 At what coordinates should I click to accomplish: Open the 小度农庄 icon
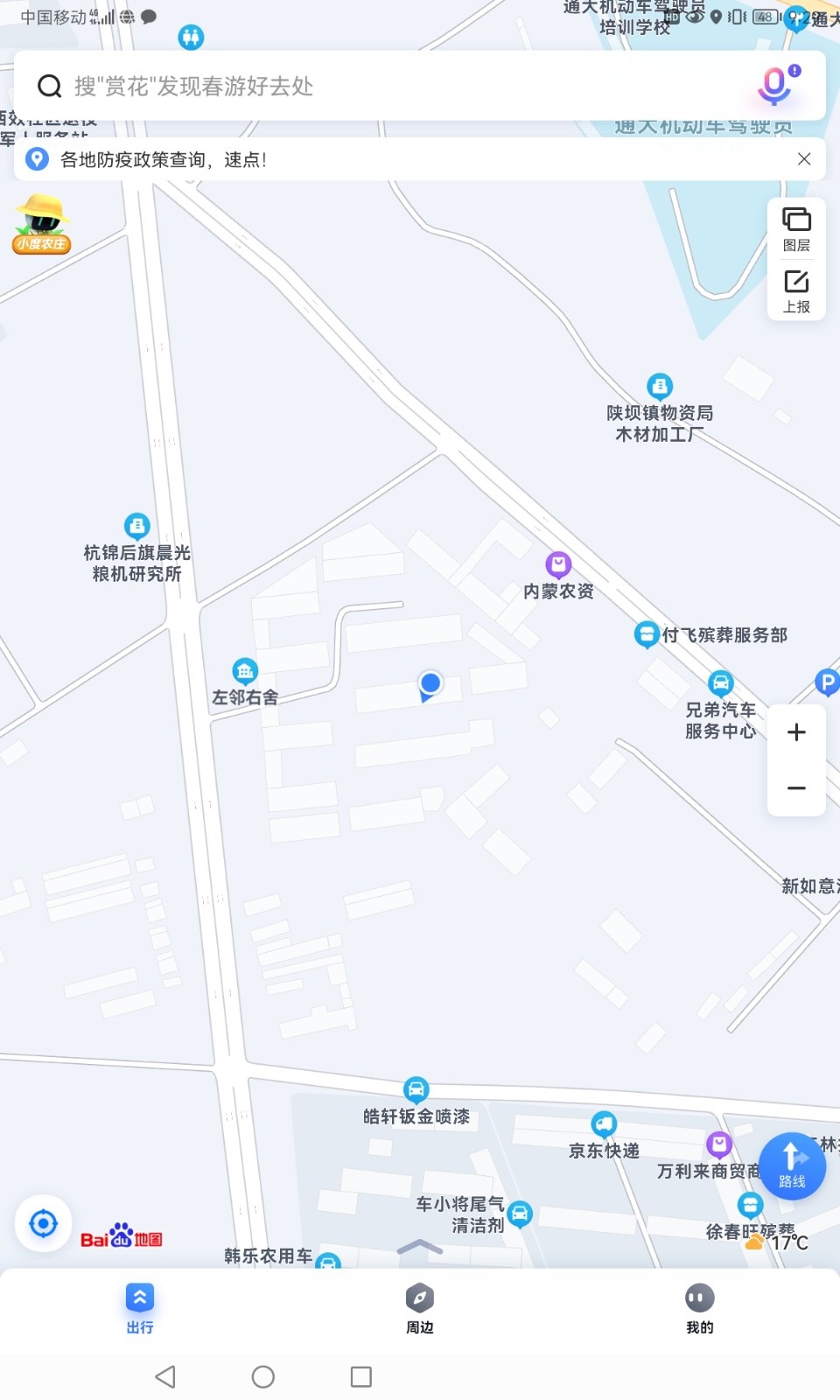pos(41,224)
